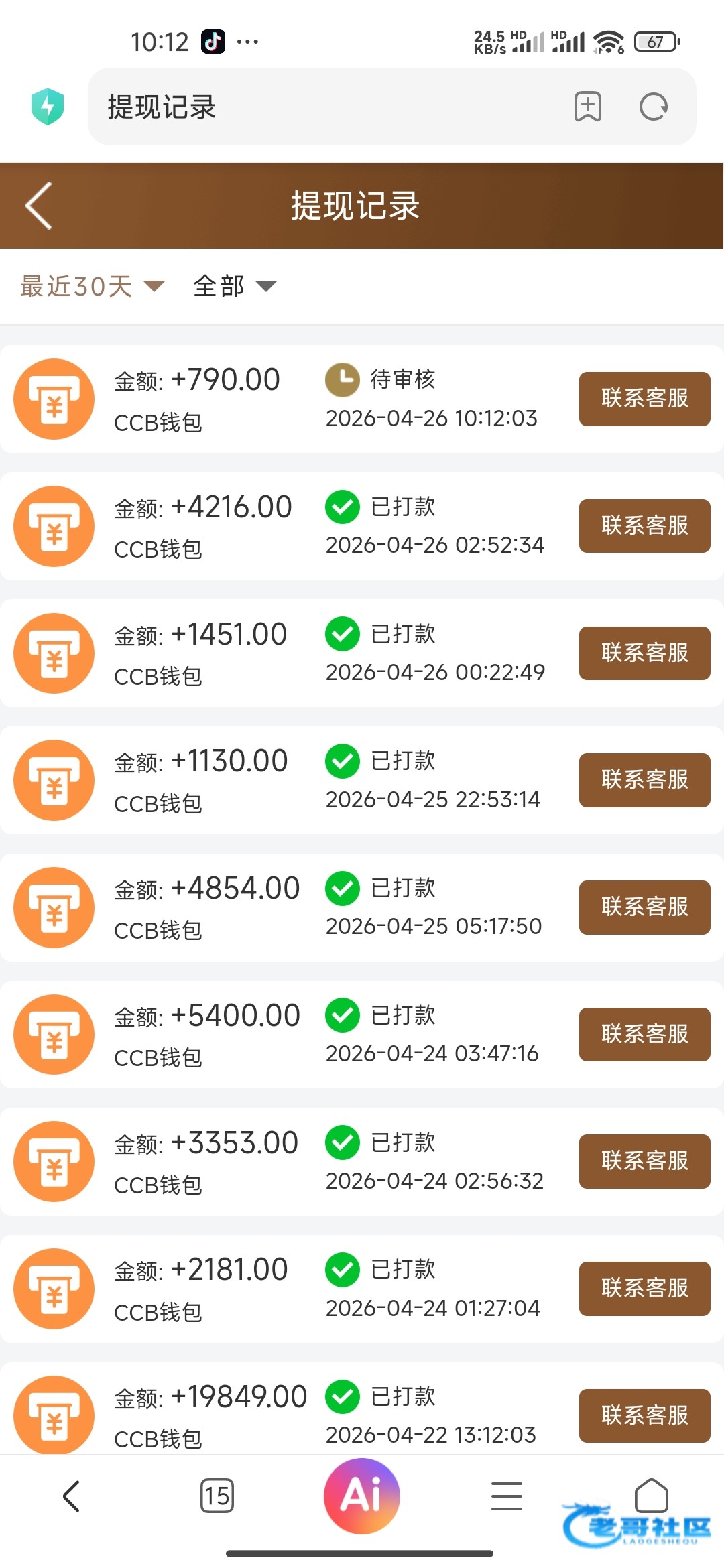Tap the address bar showing 提现记录
This screenshot has height=1568, width=724.
tap(322, 107)
